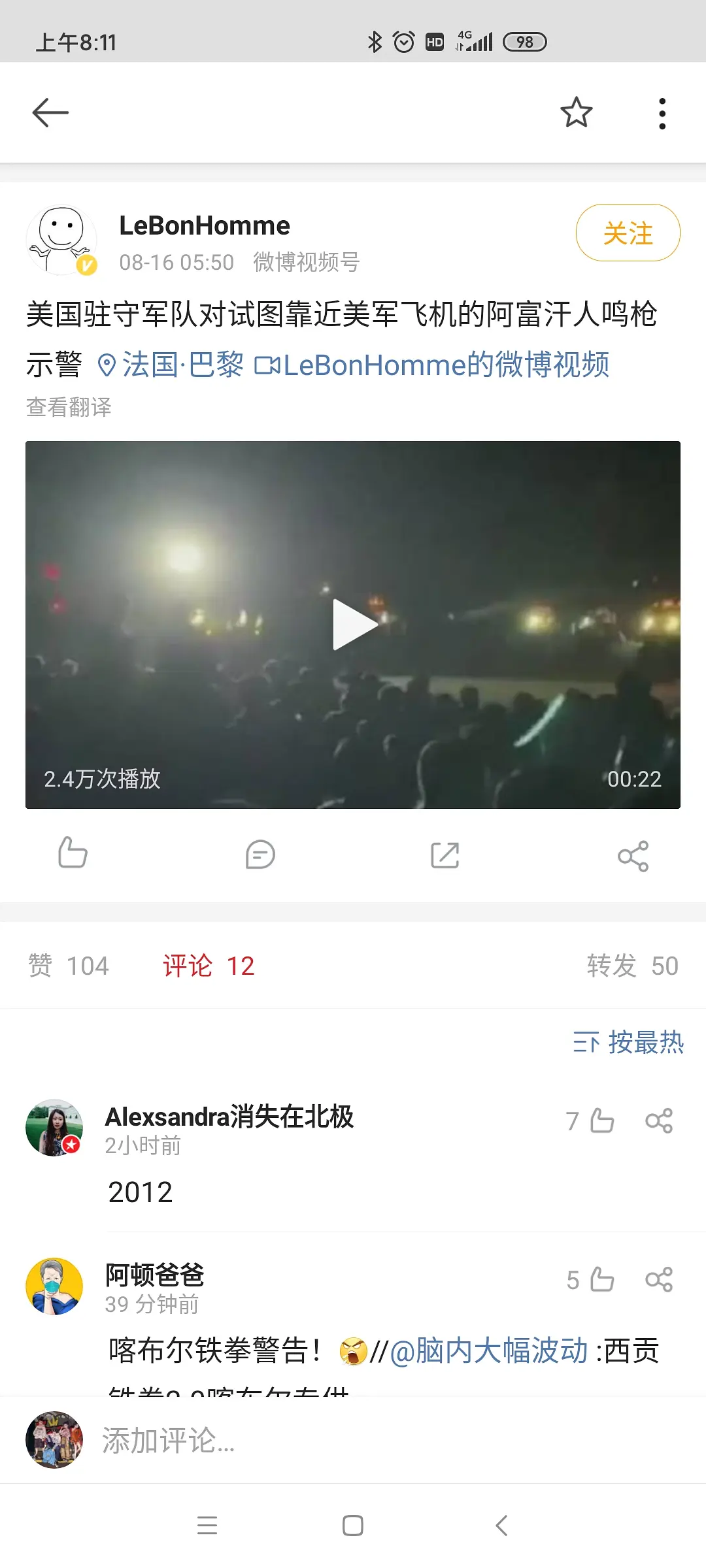
Task: Repost using the forward icon under the video
Action: pyautogui.click(x=445, y=855)
